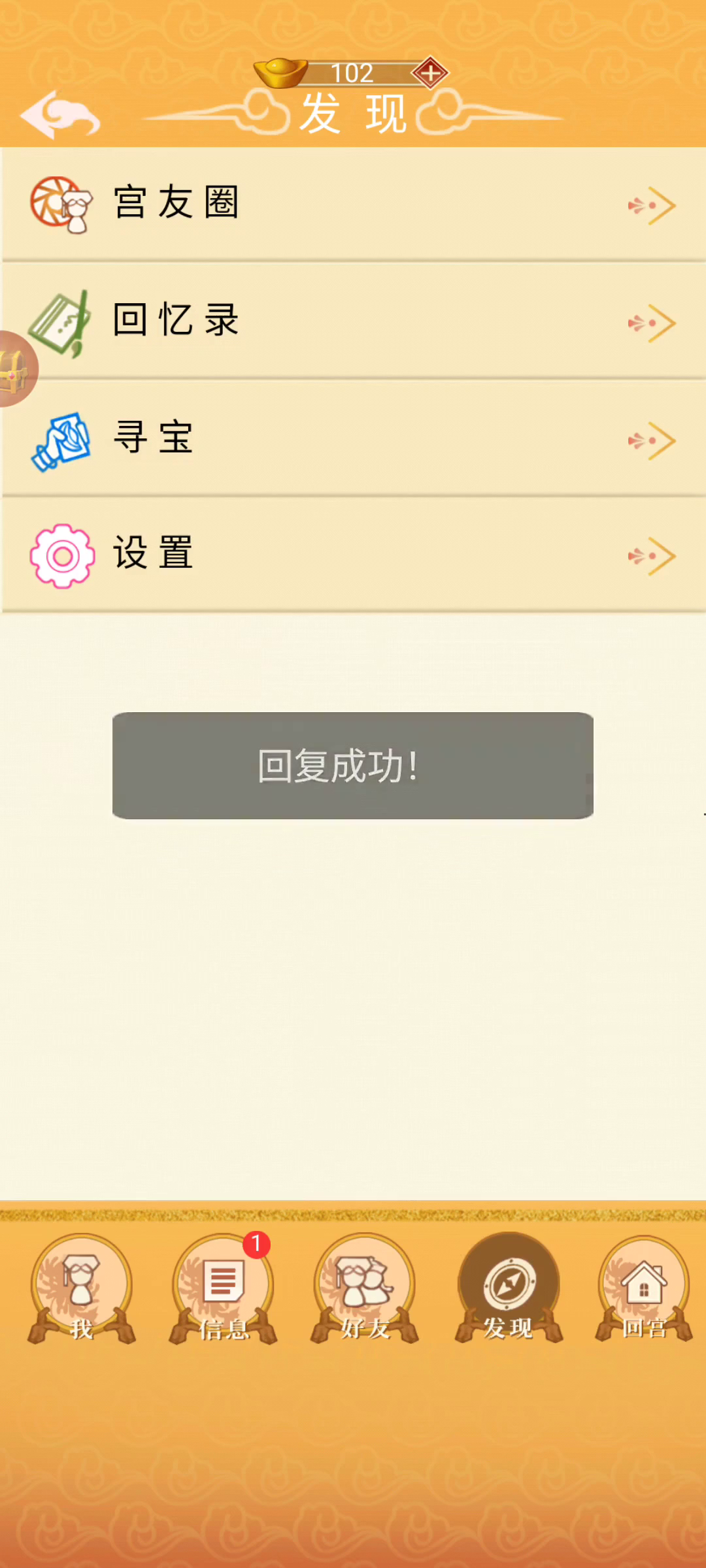Select the 发现 tab

tap(509, 1287)
